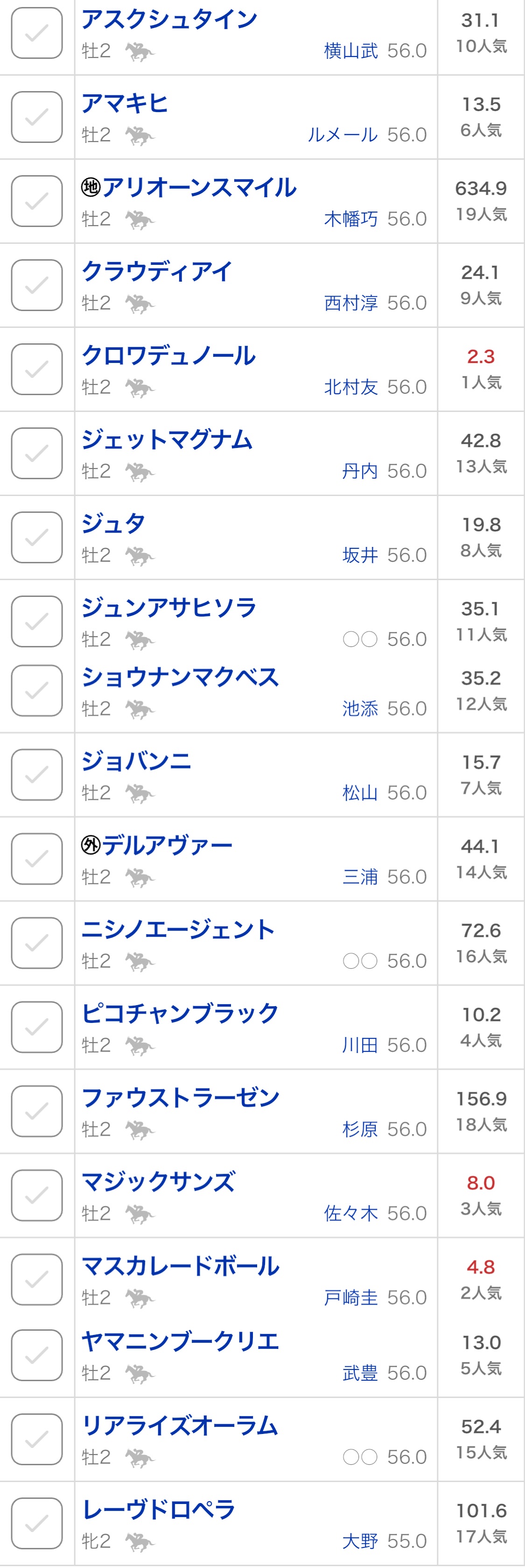Tick the ピコチャンブラック checkbox
The width and height of the screenshot is (525, 1568).
36,1028
